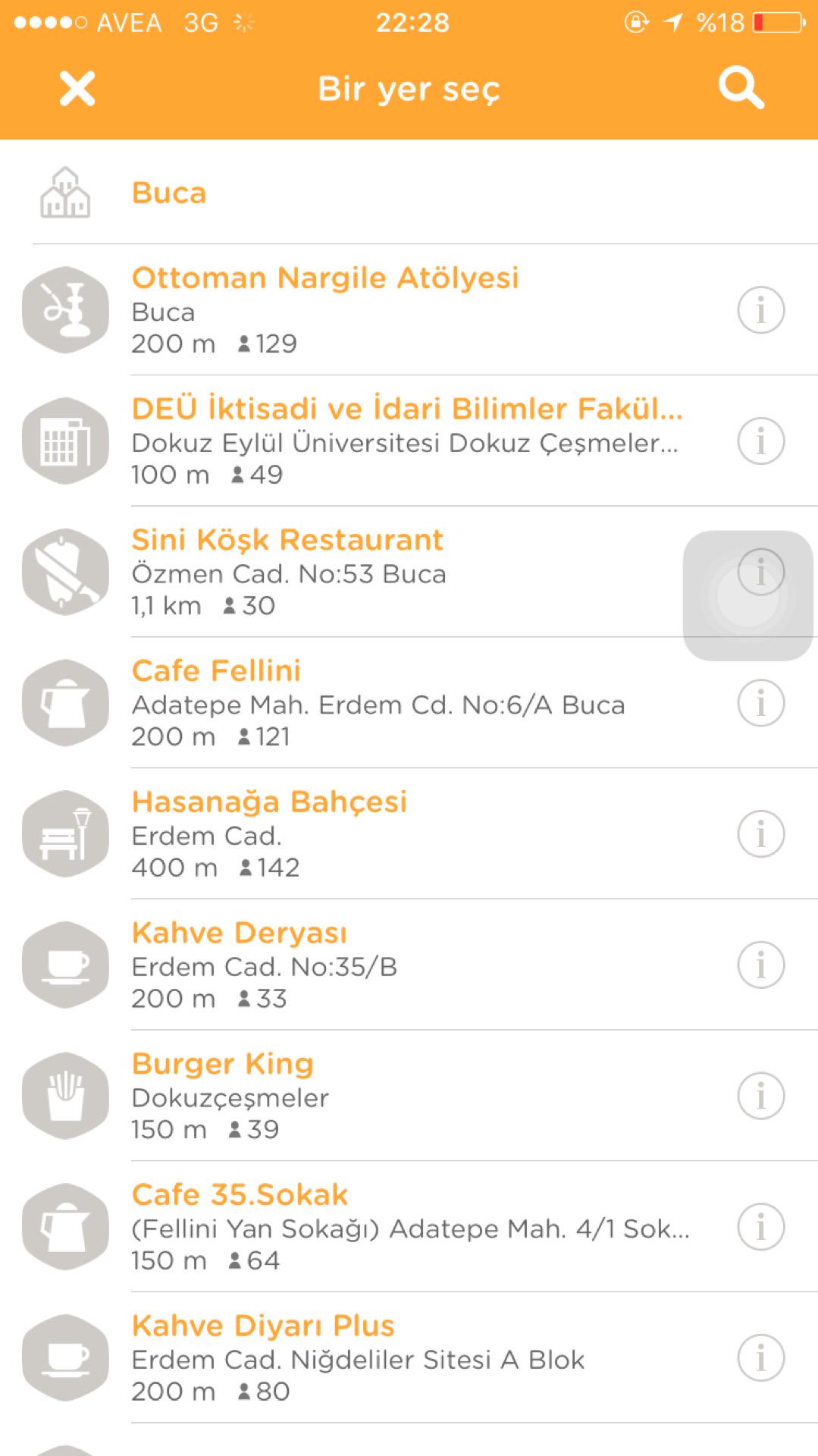Open info icon for DEÜ İktisadi faculty
This screenshot has height=1456, width=818.
(x=760, y=441)
